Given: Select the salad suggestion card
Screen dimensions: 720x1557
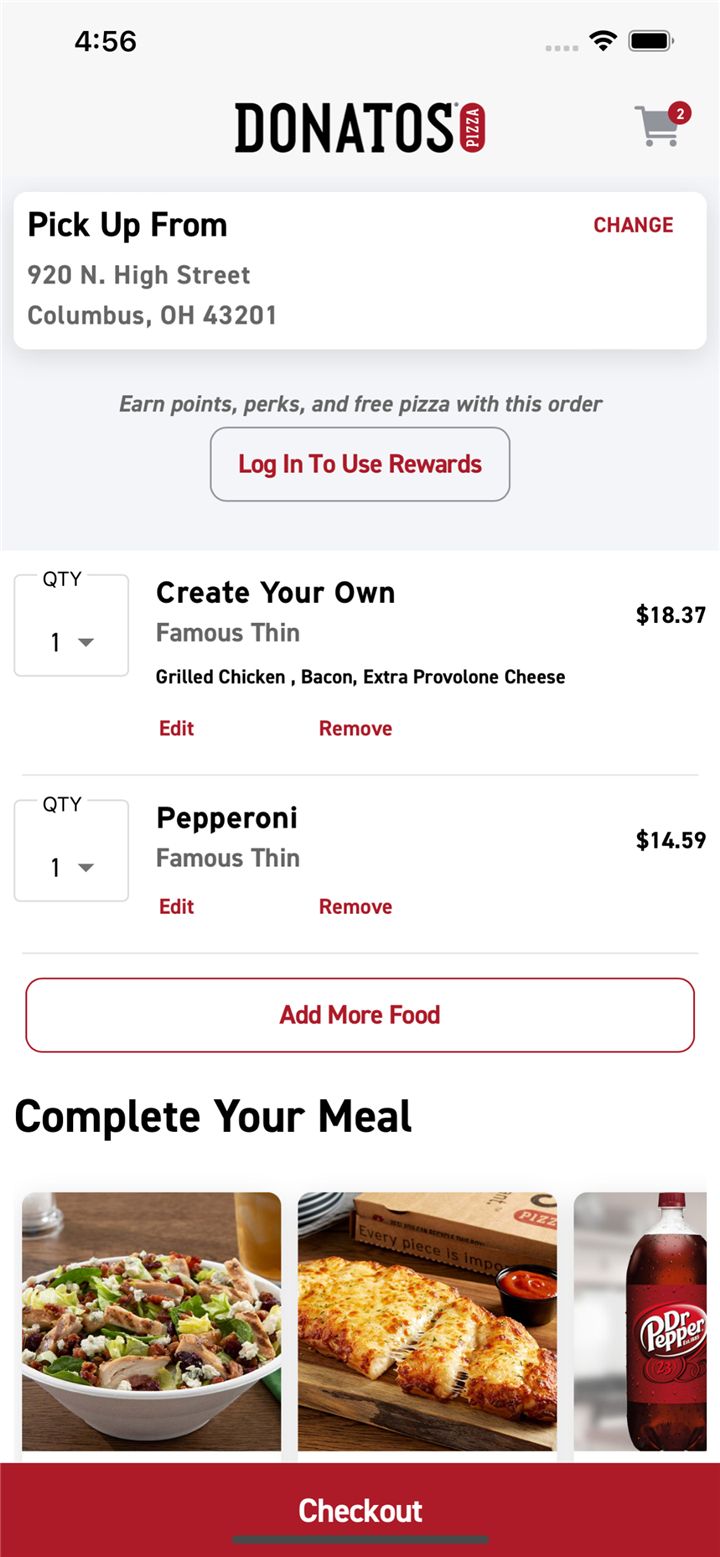Looking at the screenshot, I should pyautogui.click(x=151, y=1321).
